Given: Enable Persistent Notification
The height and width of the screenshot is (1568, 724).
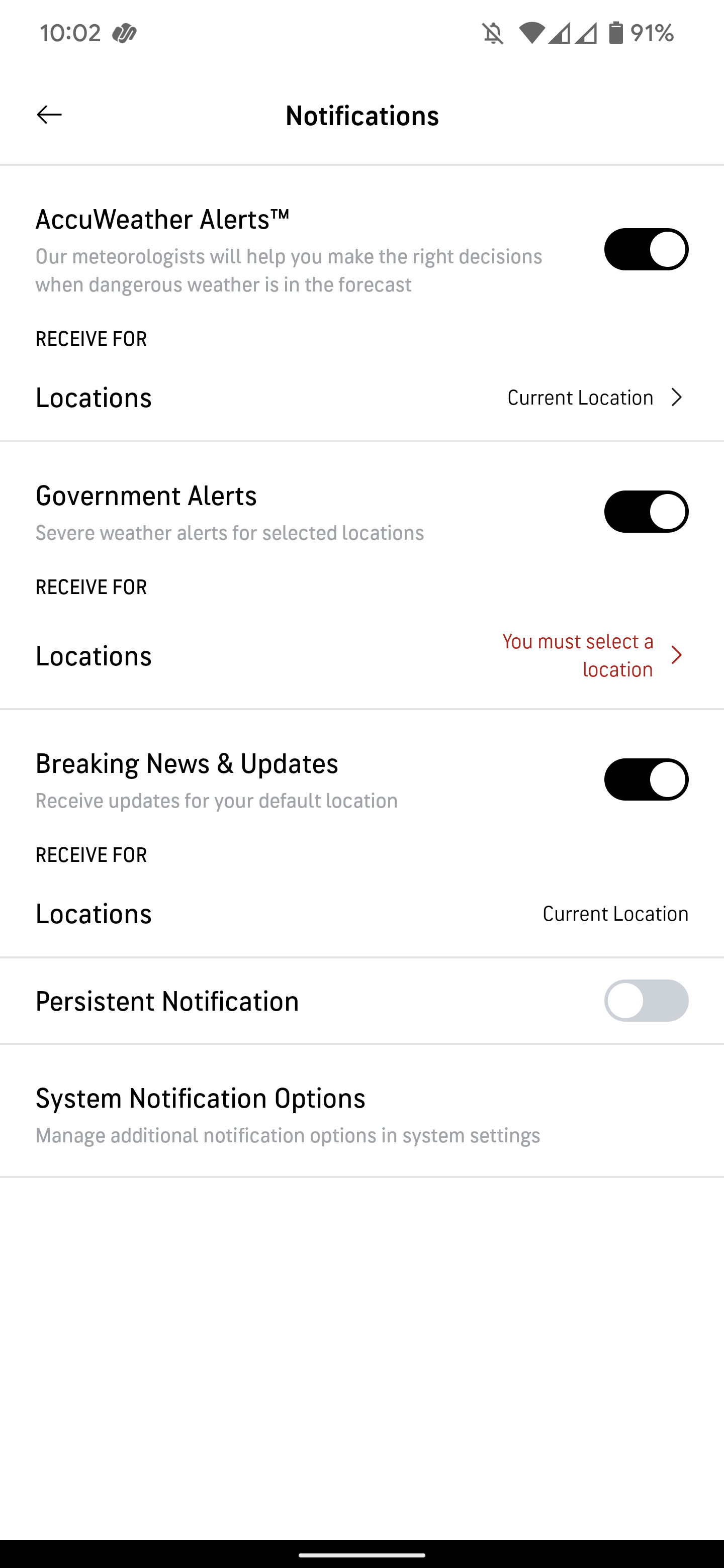Looking at the screenshot, I should 647,1000.
